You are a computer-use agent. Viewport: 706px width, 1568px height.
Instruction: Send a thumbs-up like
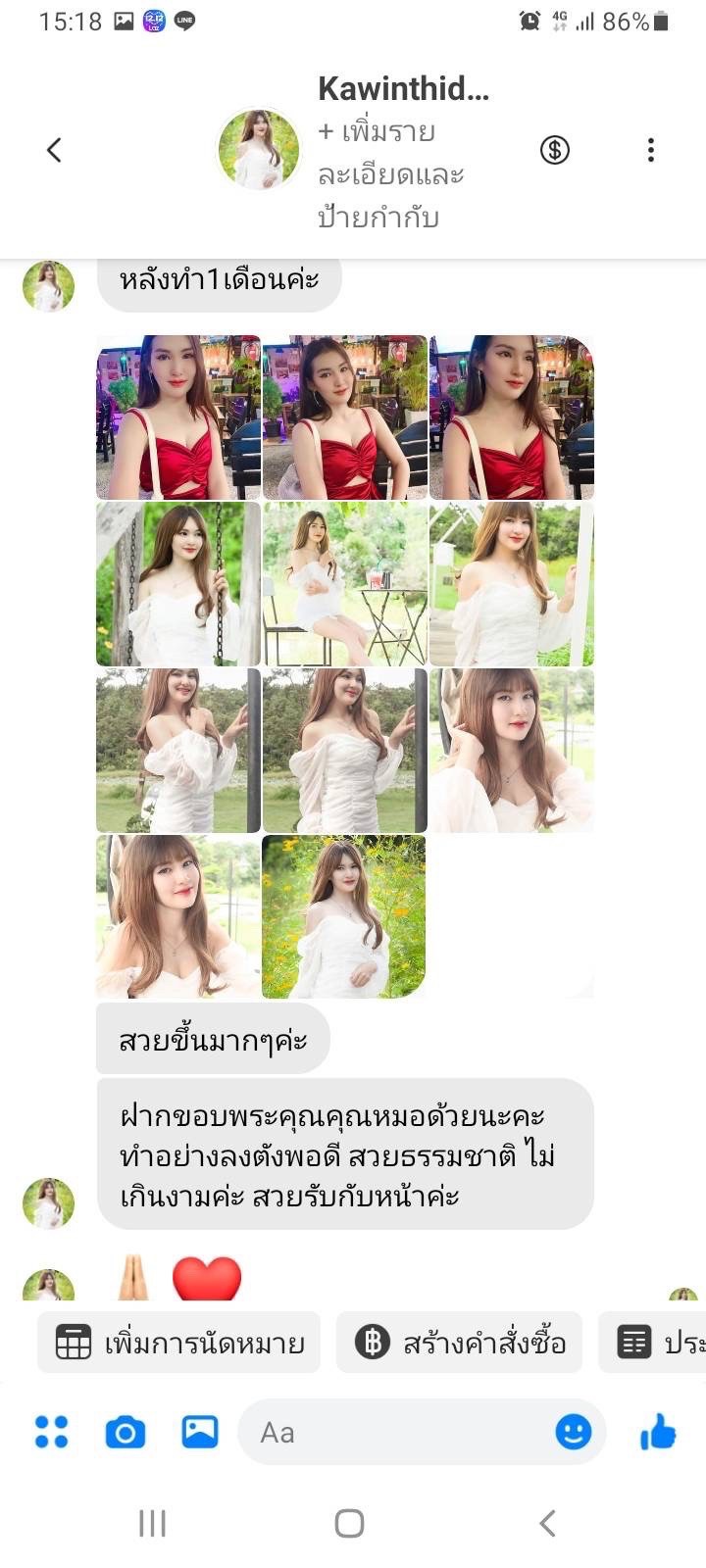click(x=658, y=1432)
